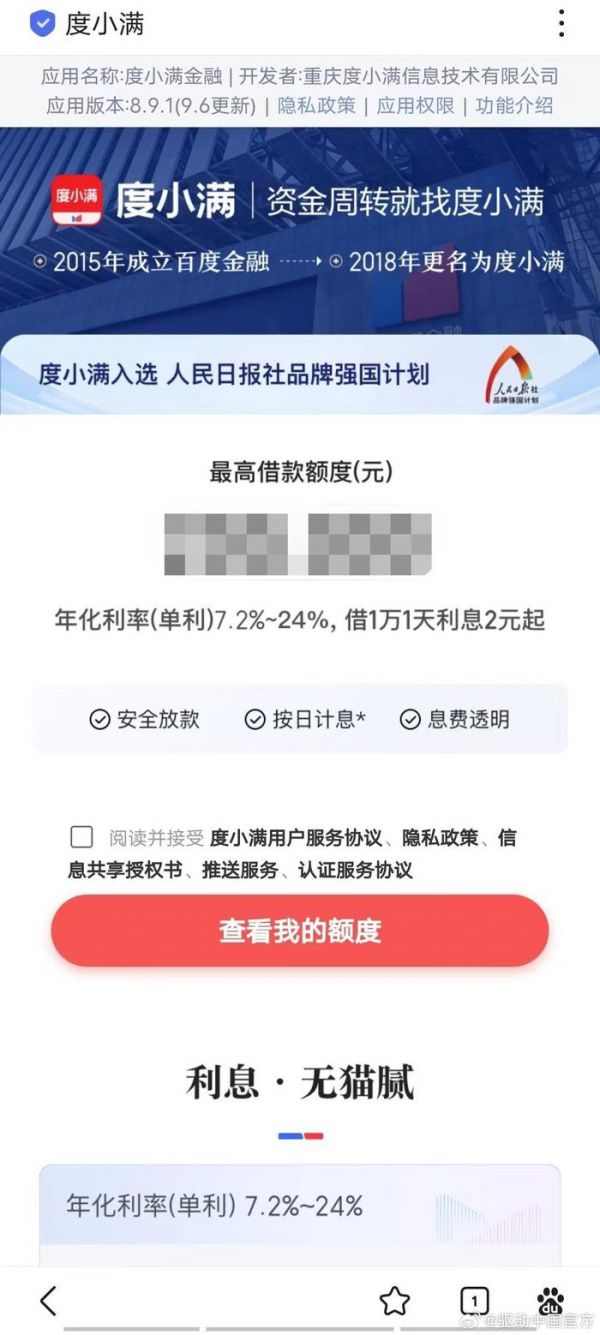This screenshot has width=600, height=1335.
Task: Open the tabs switcher
Action: click(x=474, y=1300)
